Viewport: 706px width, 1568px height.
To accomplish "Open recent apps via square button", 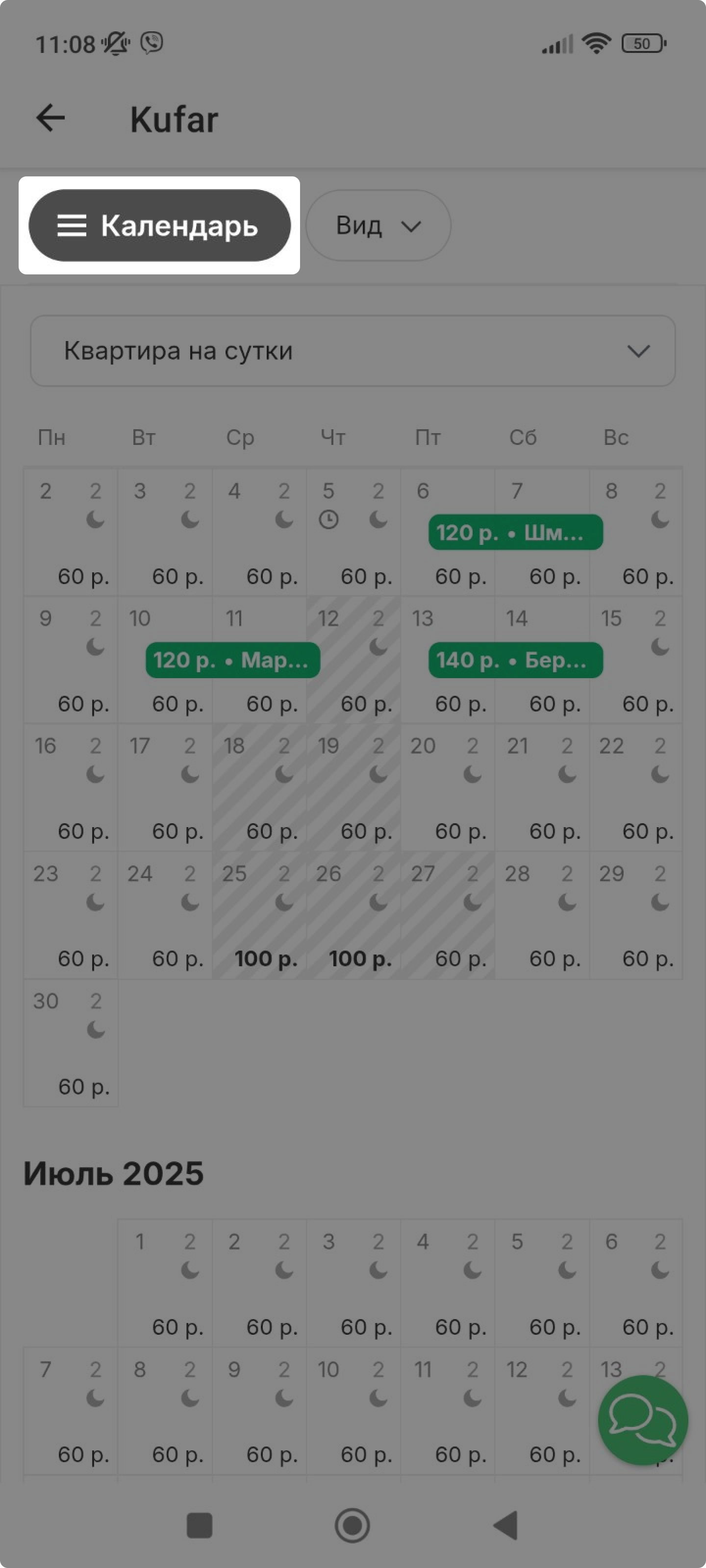I will [199, 1525].
